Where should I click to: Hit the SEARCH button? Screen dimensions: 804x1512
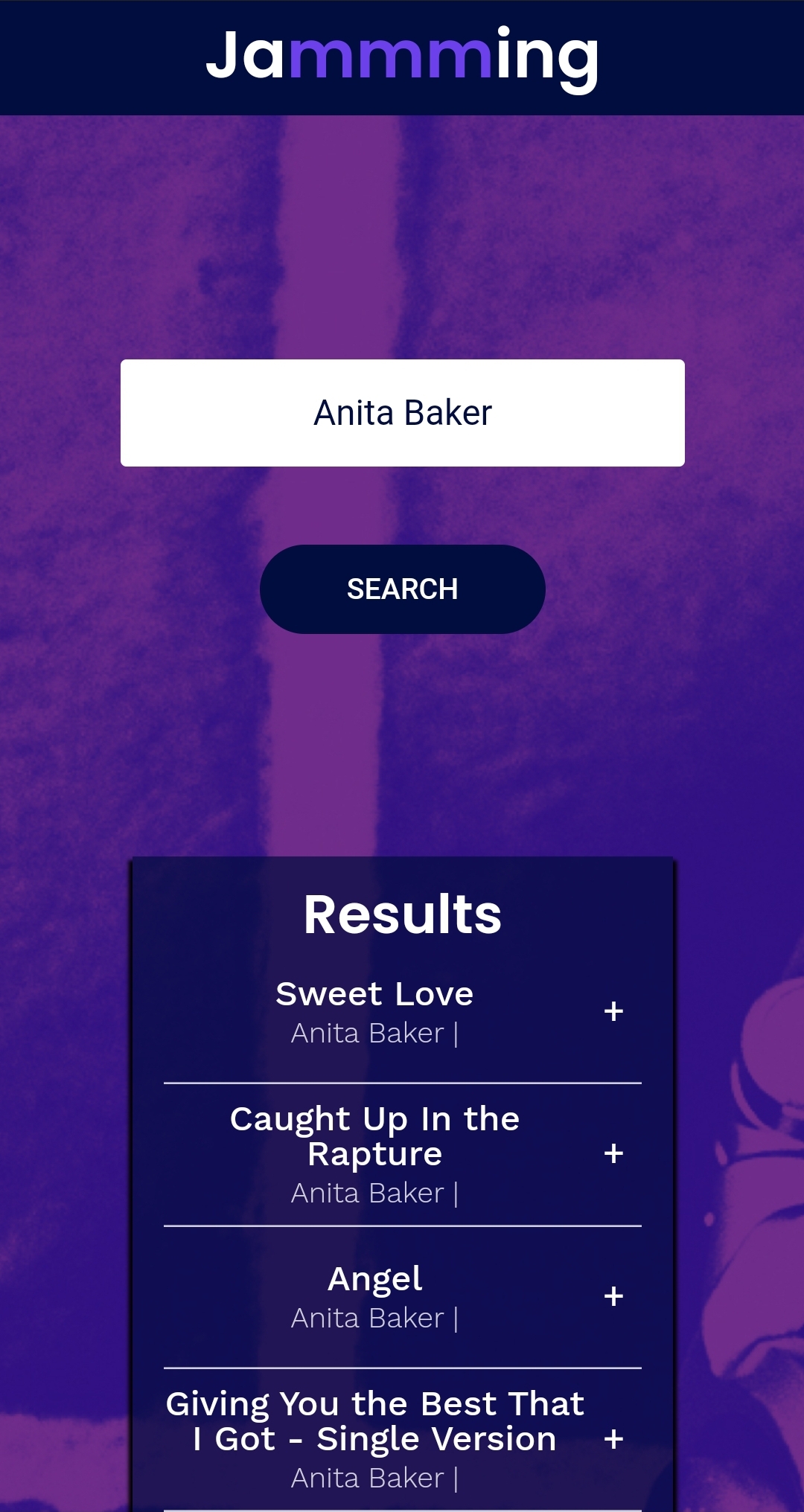(402, 589)
